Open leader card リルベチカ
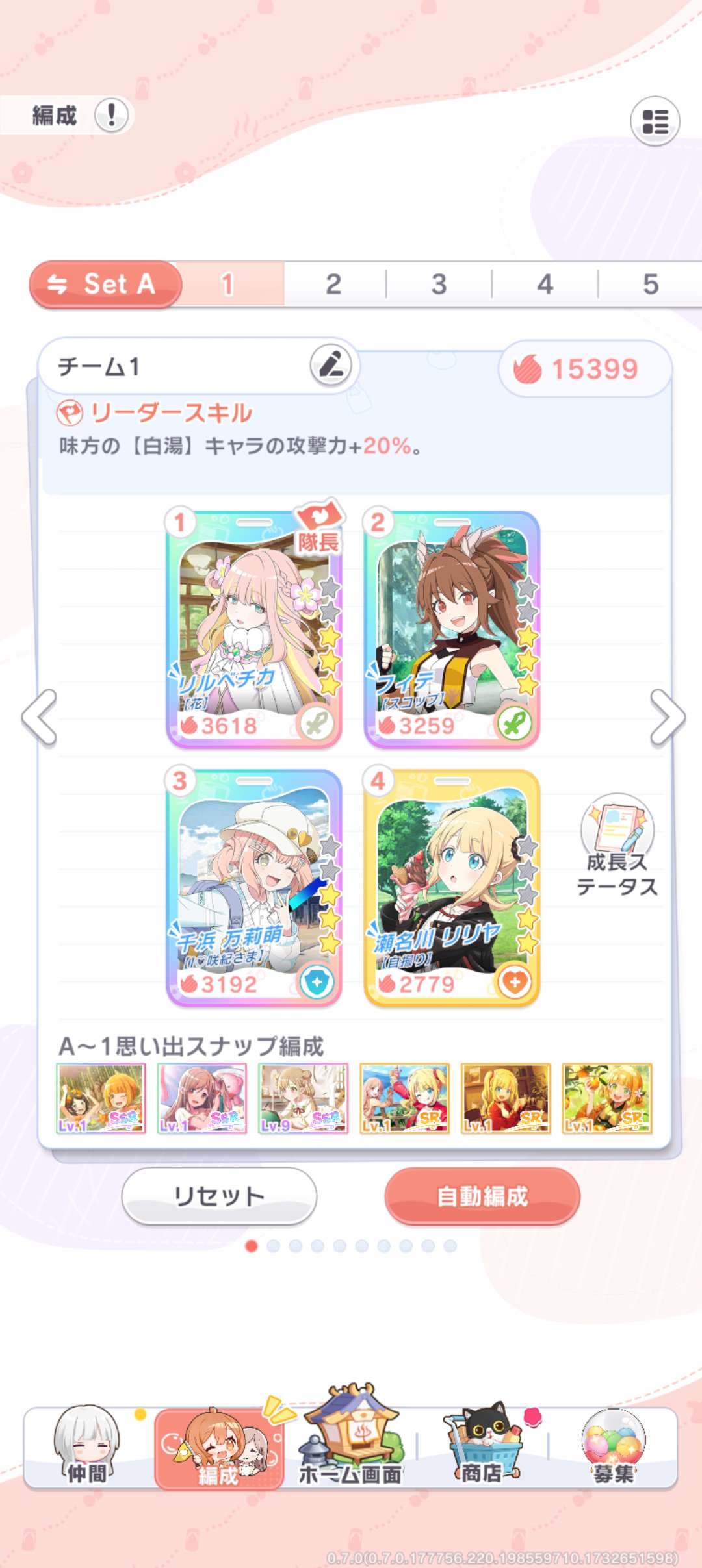Screen dimensions: 702x1568 [254, 629]
